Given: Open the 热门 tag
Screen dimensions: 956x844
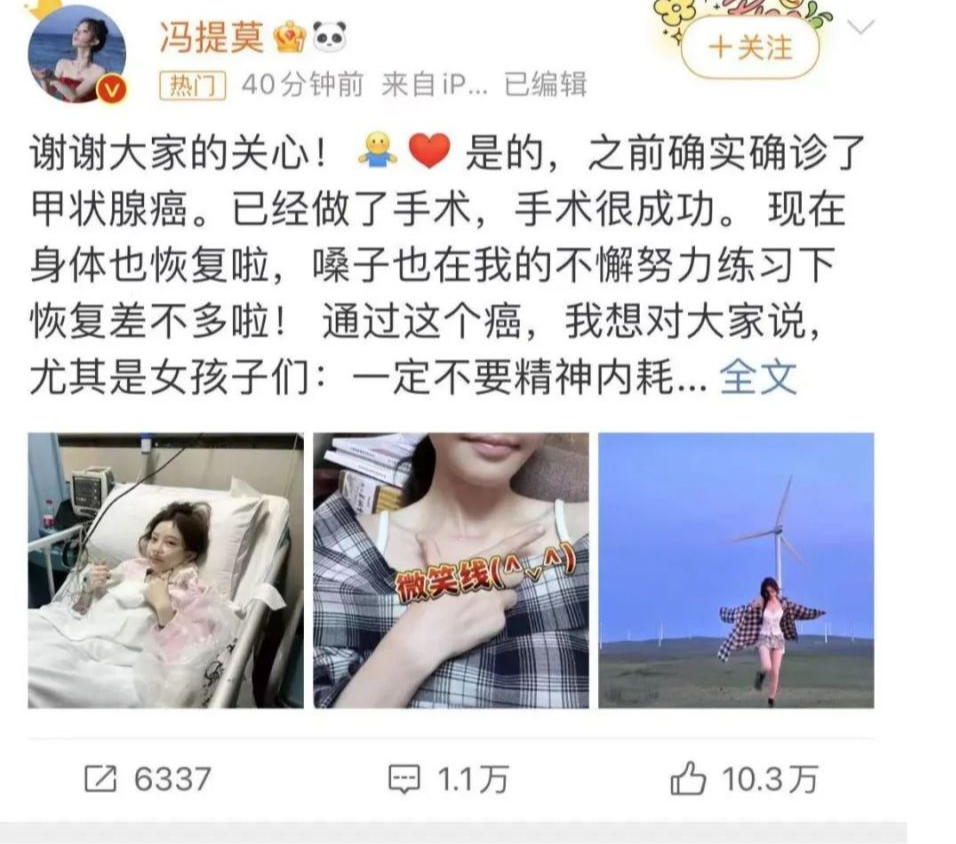Looking at the screenshot, I should point(194,86).
